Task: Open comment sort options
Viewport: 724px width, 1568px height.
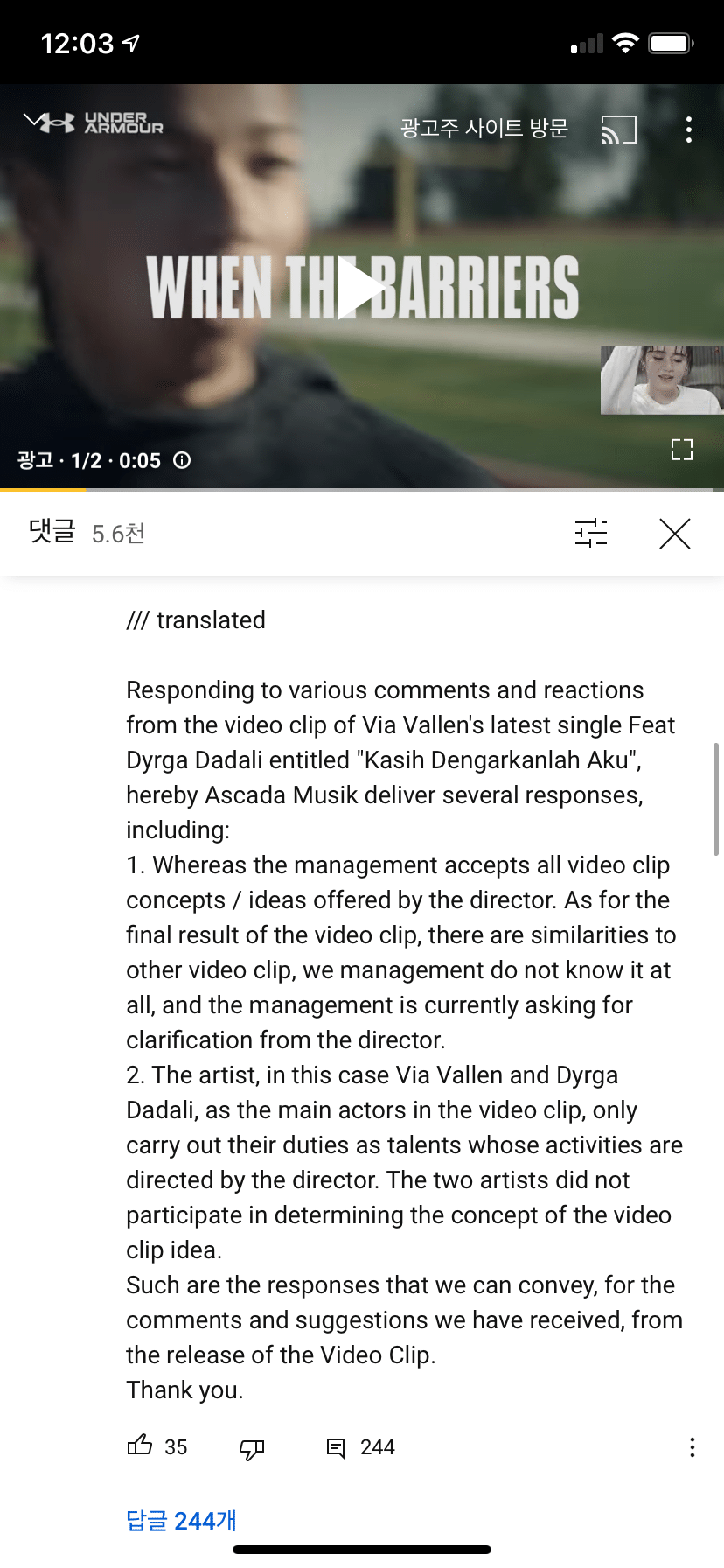Action: pyautogui.click(x=591, y=533)
